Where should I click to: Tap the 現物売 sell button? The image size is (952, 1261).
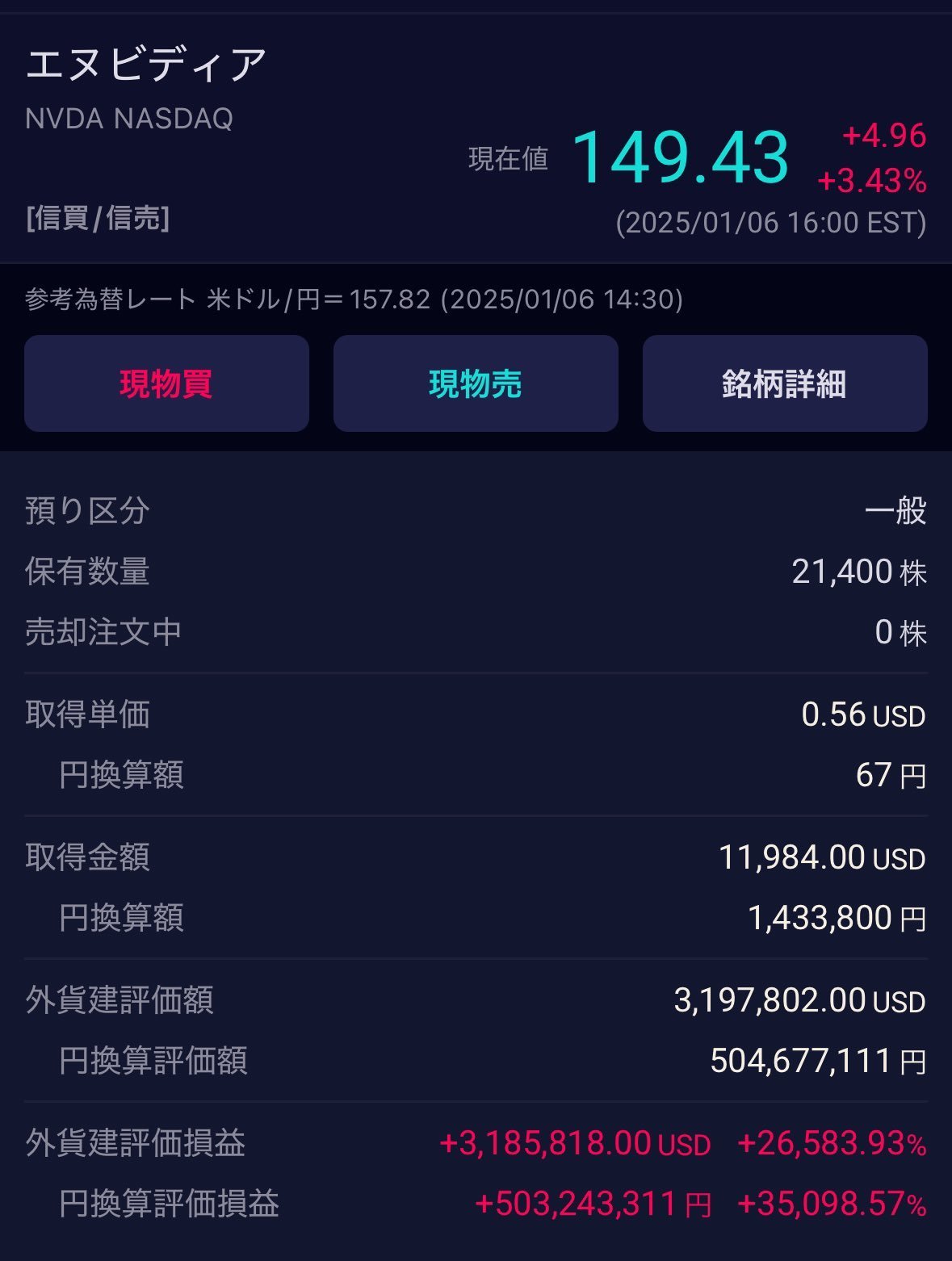(x=476, y=383)
